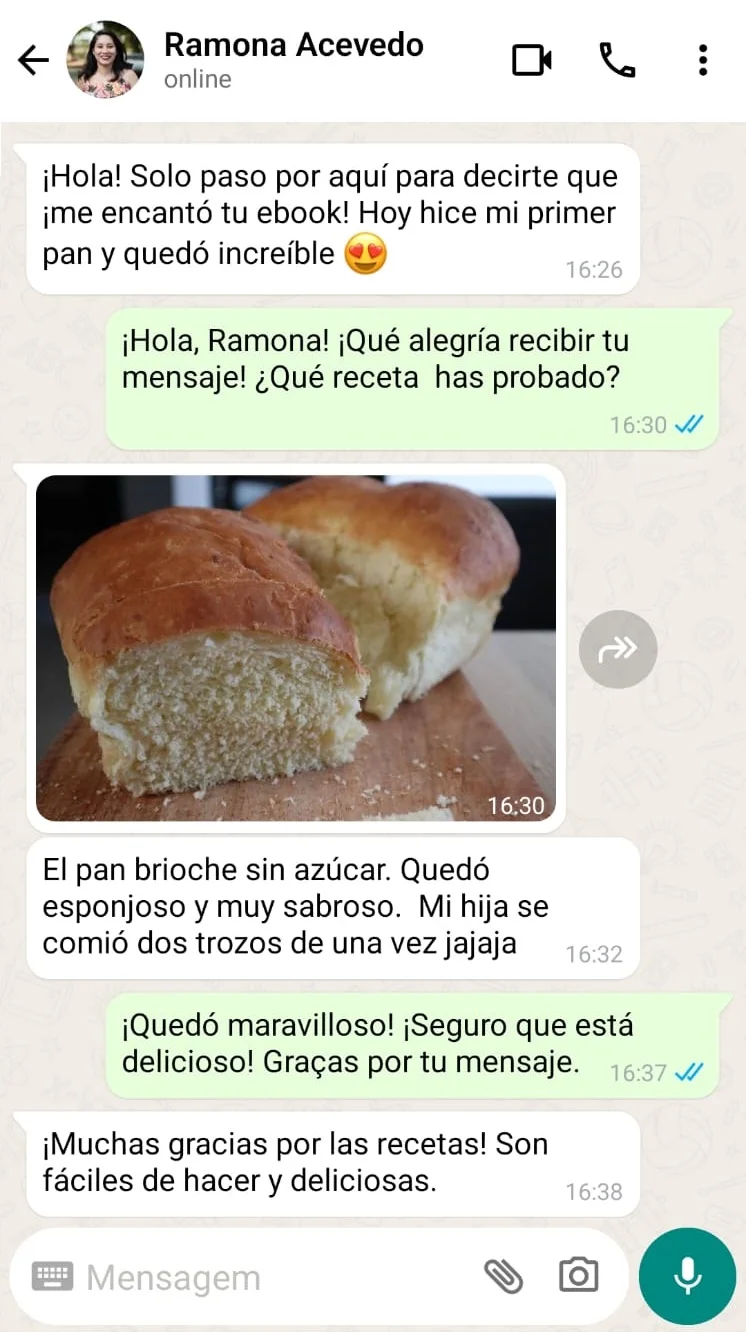Switch to the keyboard icon in message bar
Screen dimensions: 746x1332
coord(52,1276)
